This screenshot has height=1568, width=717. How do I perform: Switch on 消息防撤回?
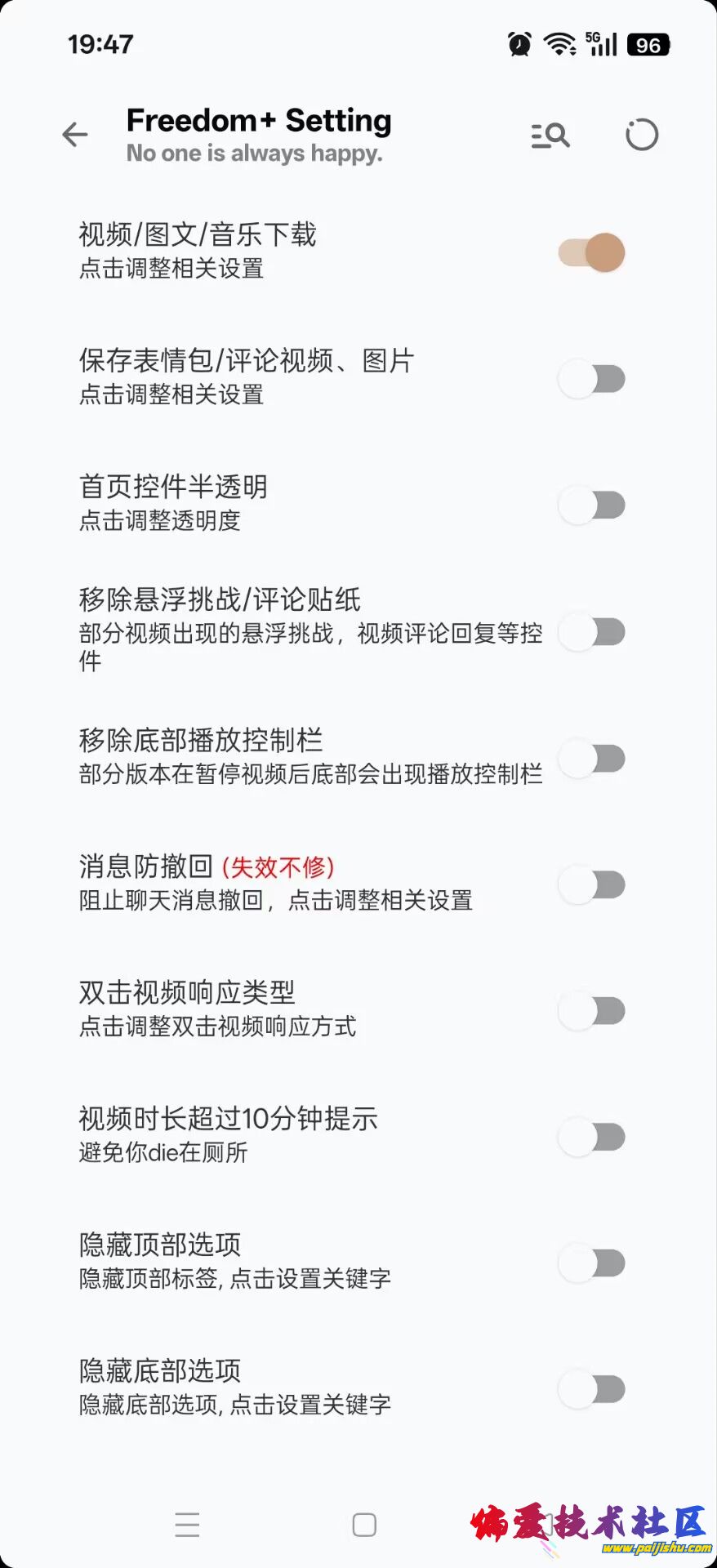click(592, 884)
